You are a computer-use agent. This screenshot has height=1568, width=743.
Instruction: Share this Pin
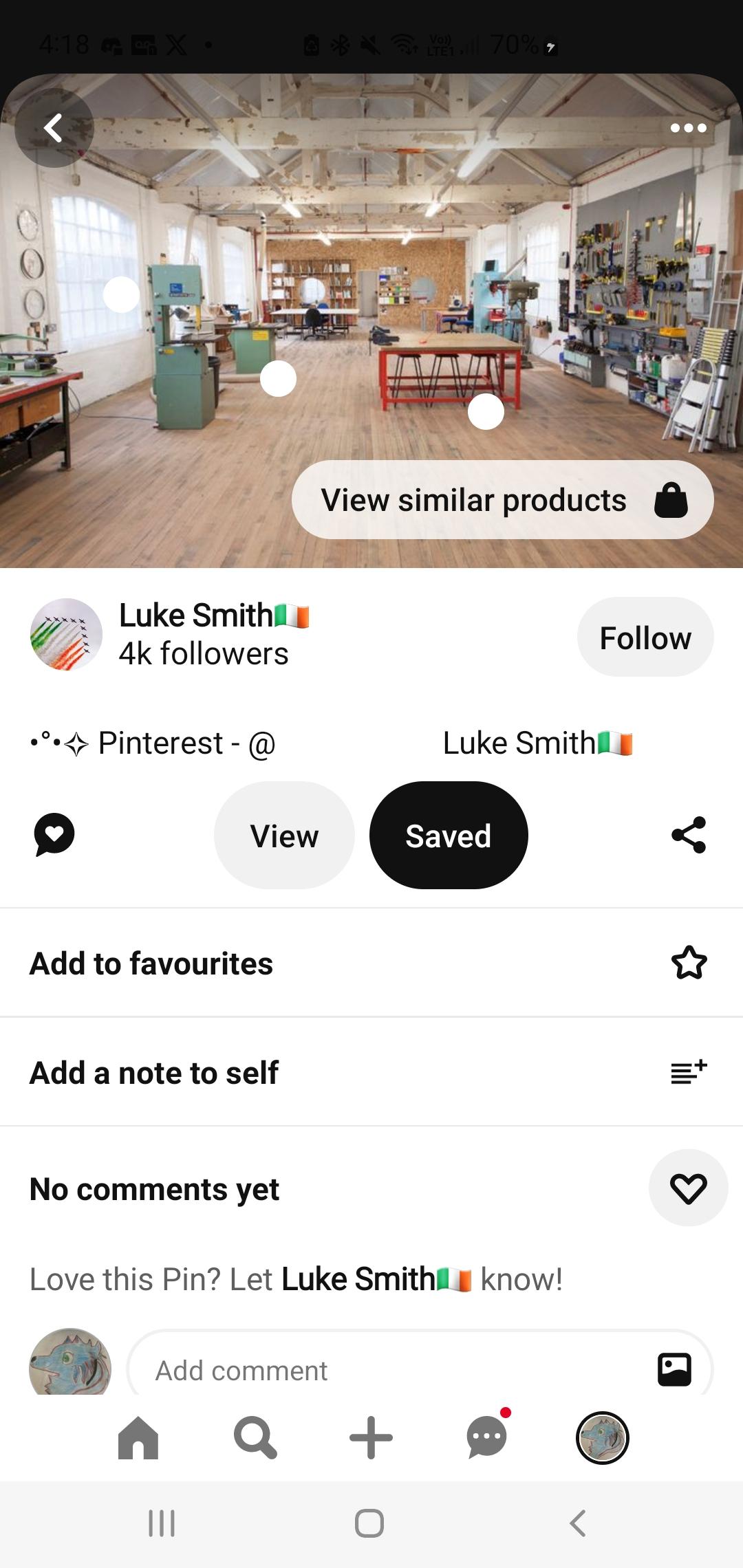pyautogui.click(x=689, y=835)
